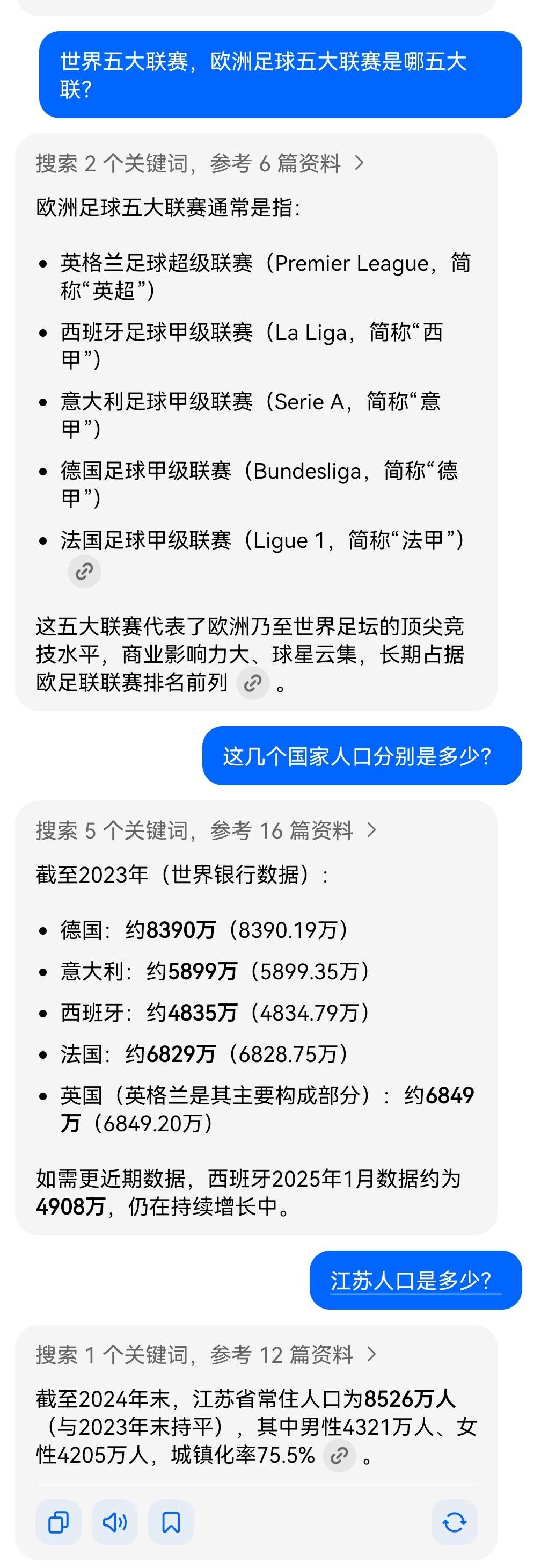The width and height of the screenshot is (541, 1568).
Task: Bookmark the Jiangsu population answer
Action: 171,1522
